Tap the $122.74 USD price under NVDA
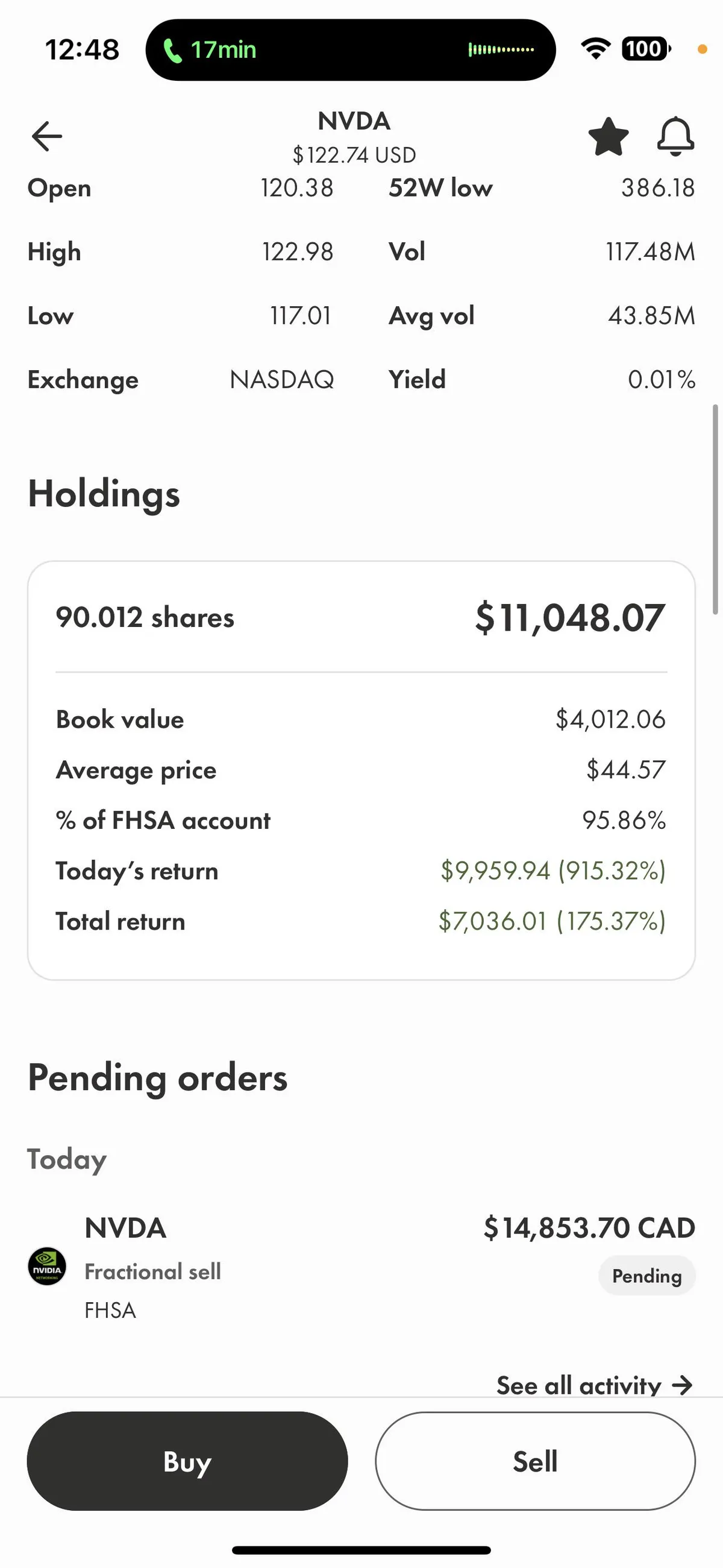 pyautogui.click(x=355, y=154)
